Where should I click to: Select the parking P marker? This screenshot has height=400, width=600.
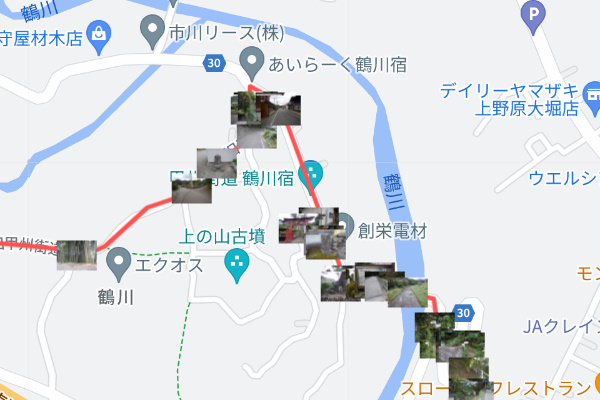pyautogui.click(x=535, y=14)
